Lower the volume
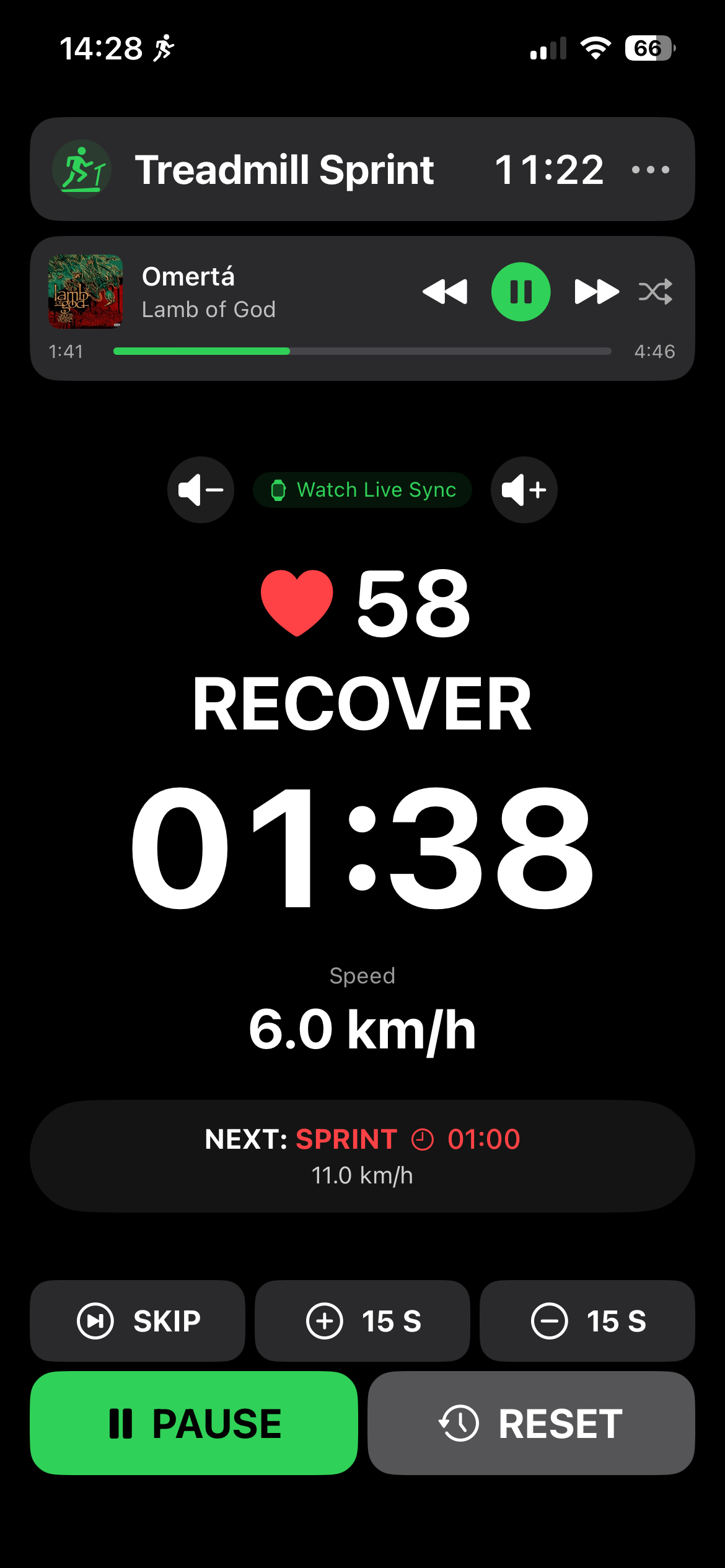Image resolution: width=725 pixels, height=1568 pixels. [200, 489]
